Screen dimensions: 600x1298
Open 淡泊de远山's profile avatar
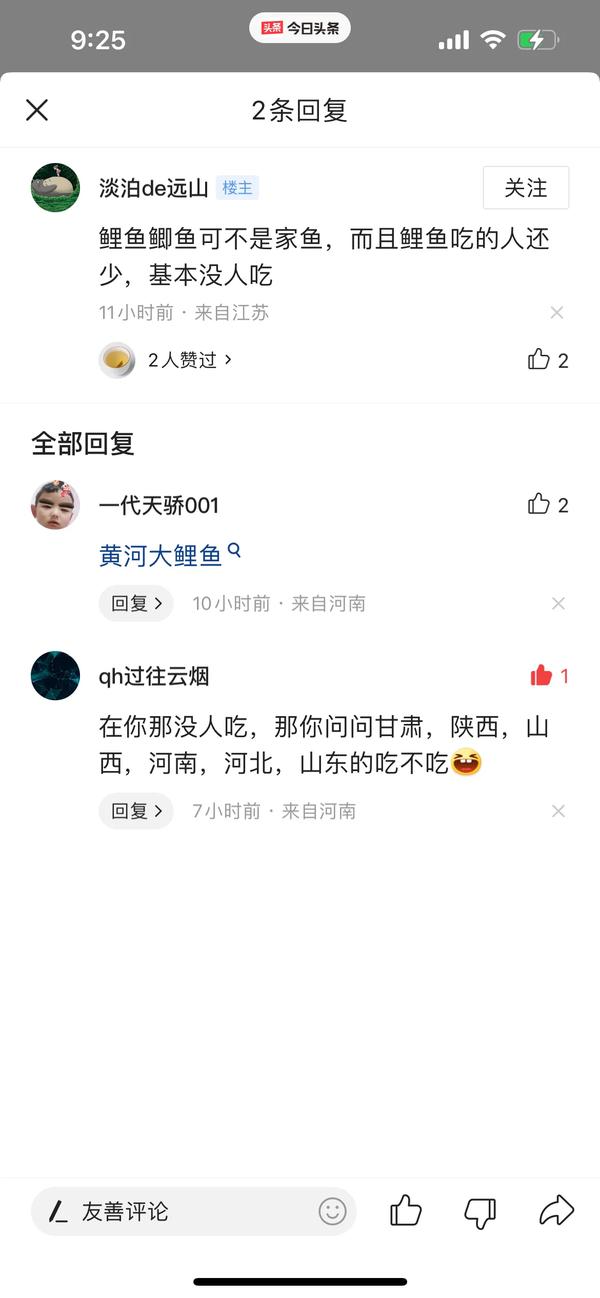55,188
